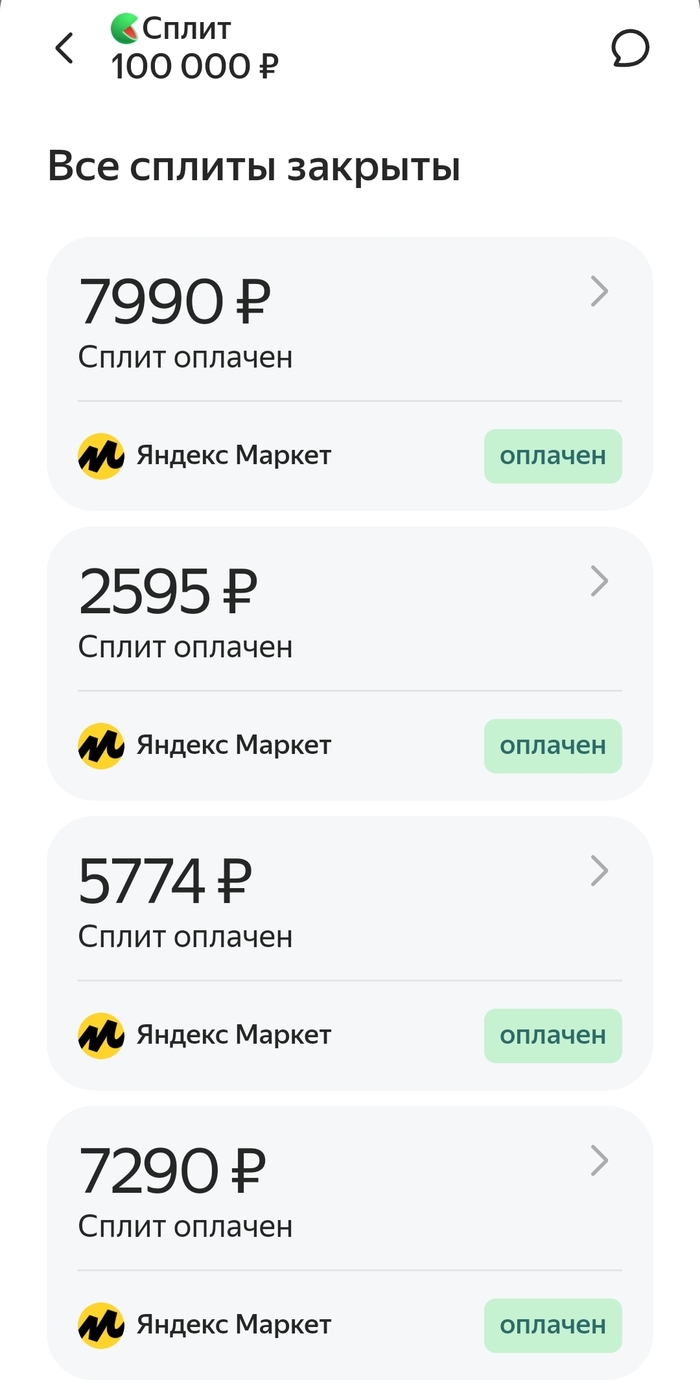Open the support chat bubble icon
700x1397 pixels.
coord(630,48)
